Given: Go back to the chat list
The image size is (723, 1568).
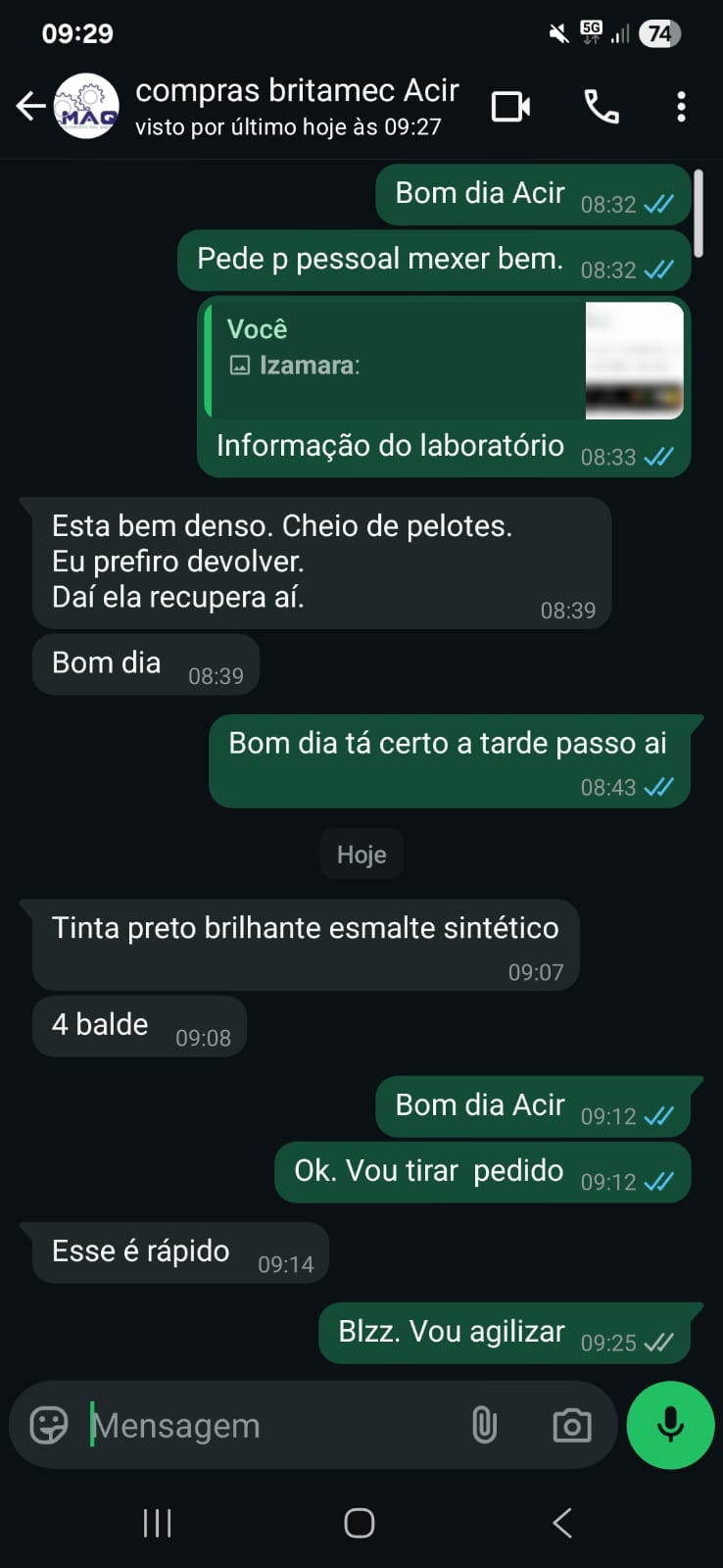Looking at the screenshot, I should tap(30, 106).
